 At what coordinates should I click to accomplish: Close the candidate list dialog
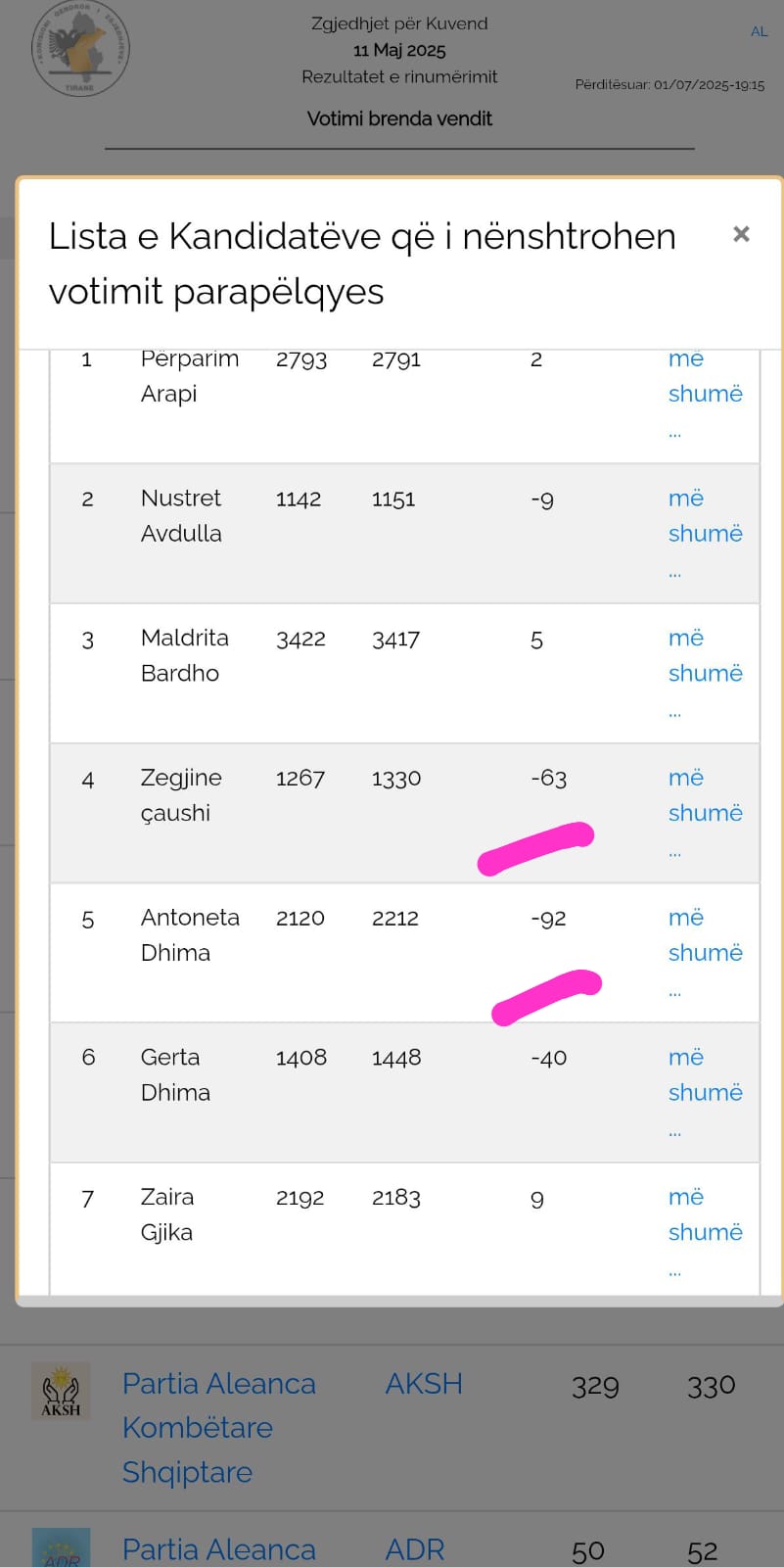pyautogui.click(x=741, y=234)
